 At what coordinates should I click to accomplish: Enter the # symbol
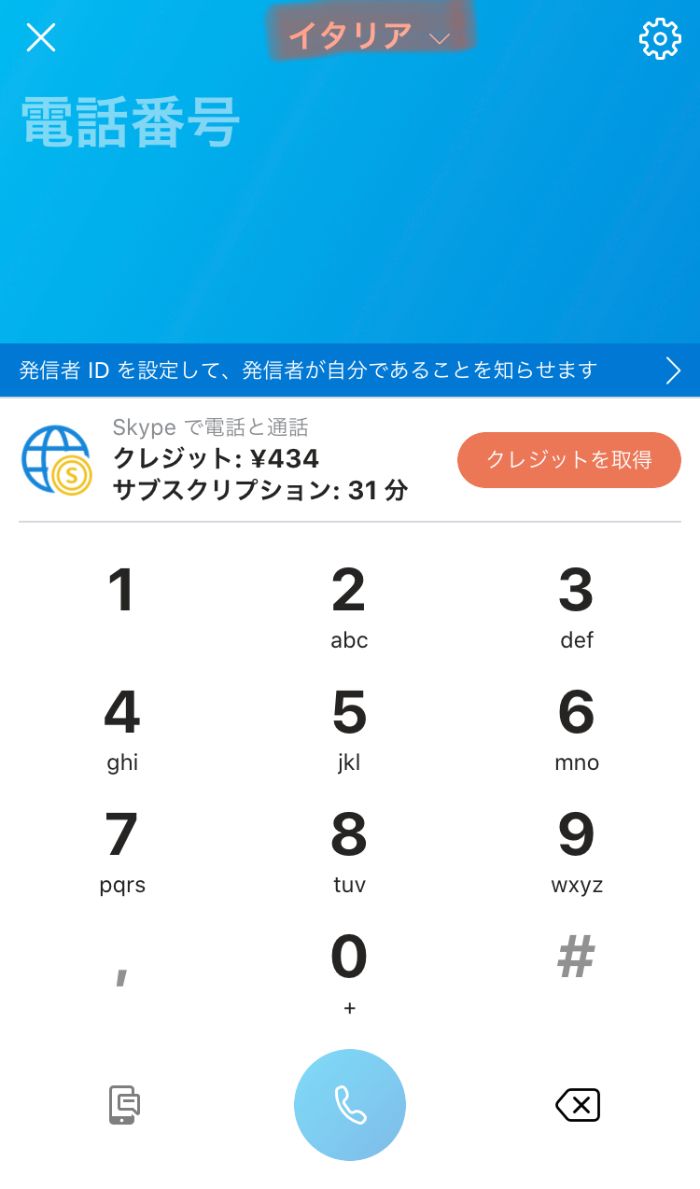[576, 958]
